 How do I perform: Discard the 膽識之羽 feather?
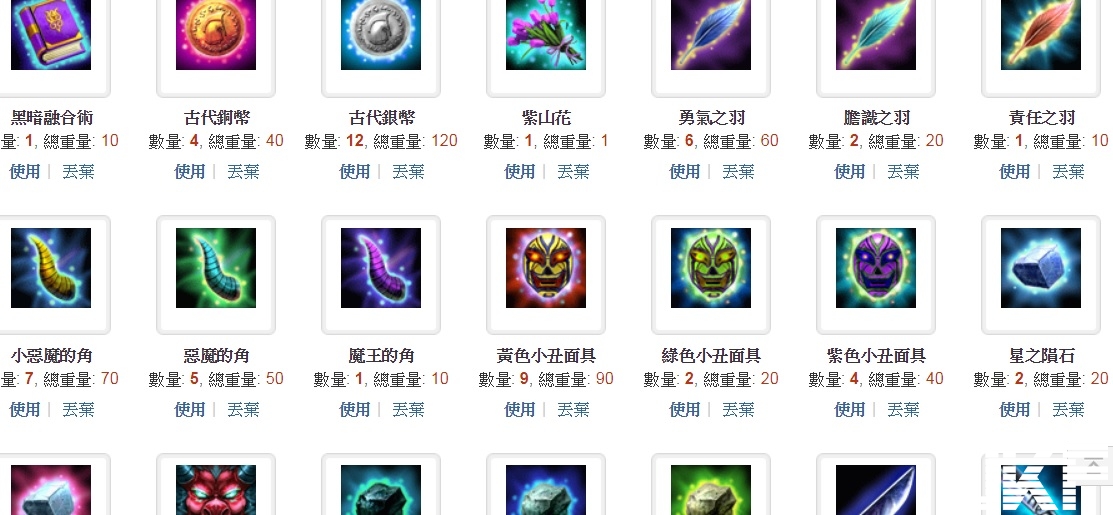[x=903, y=171]
